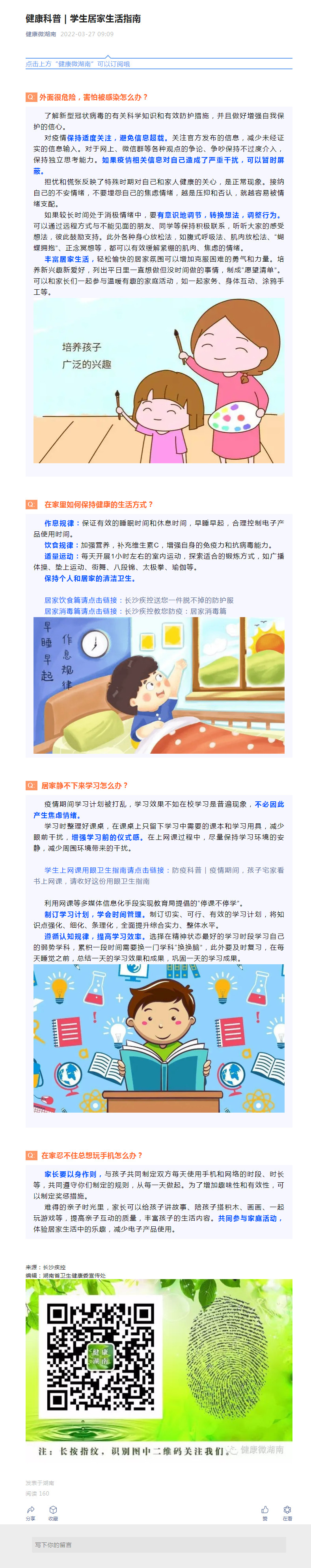Viewport: 311px width, 1568px height.
Task: Tap the 在看 icon
Action: pyautogui.click(x=287, y=1511)
